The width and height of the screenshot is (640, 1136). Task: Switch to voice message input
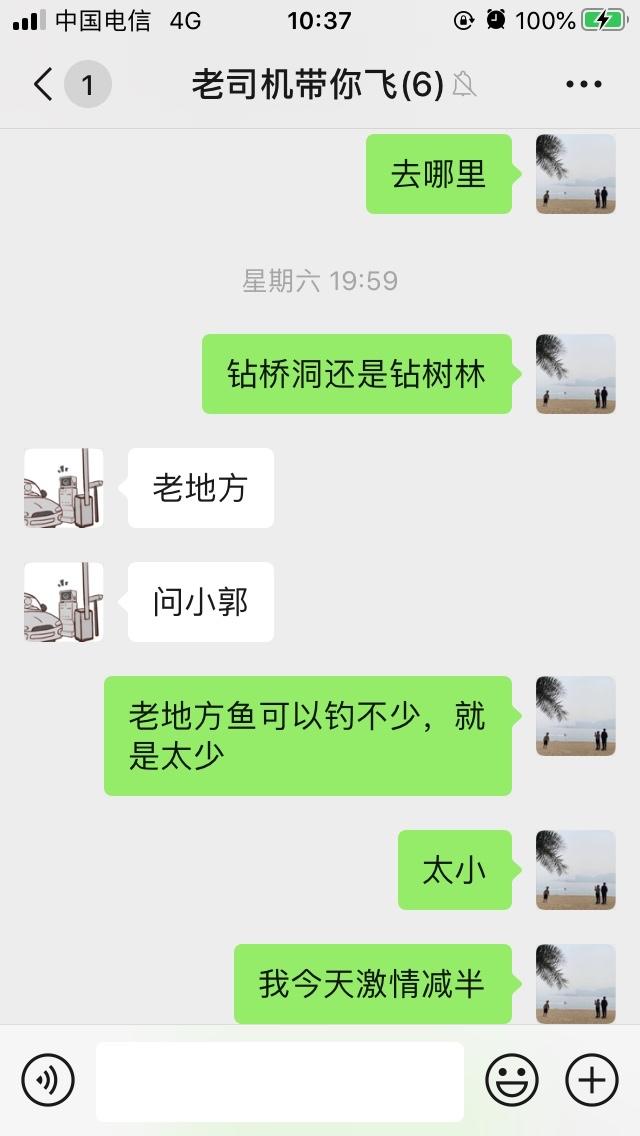tap(48, 1081)
